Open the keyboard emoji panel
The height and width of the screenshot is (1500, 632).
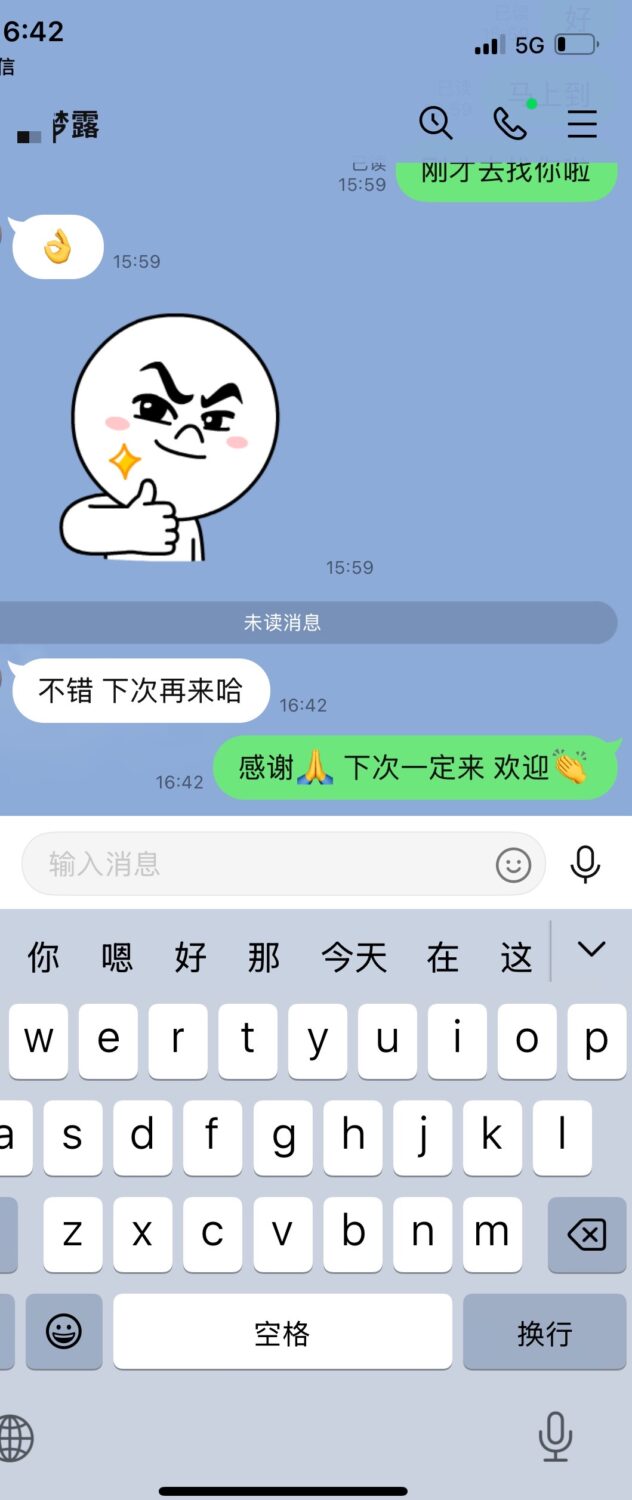tap(64, 1332)
